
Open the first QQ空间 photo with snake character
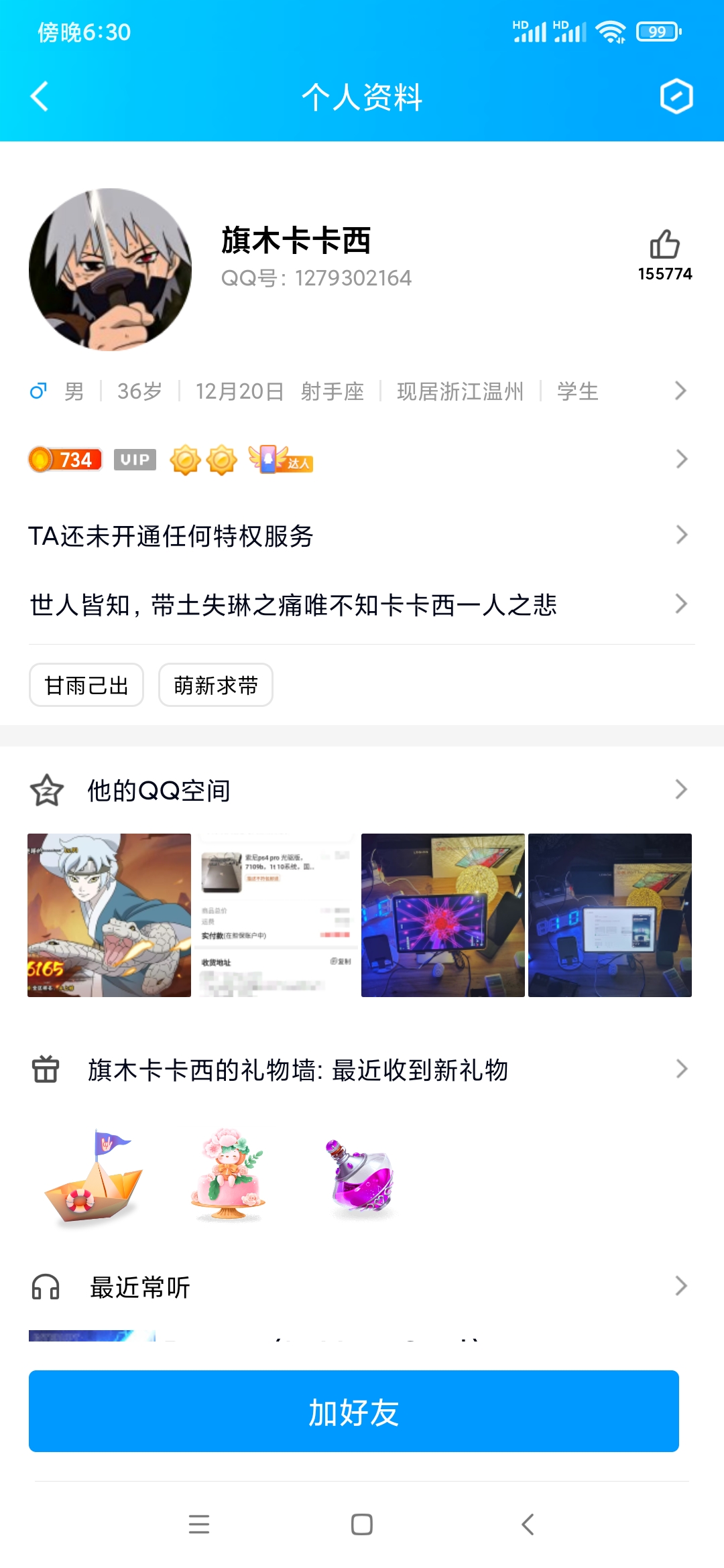[109, 915]
